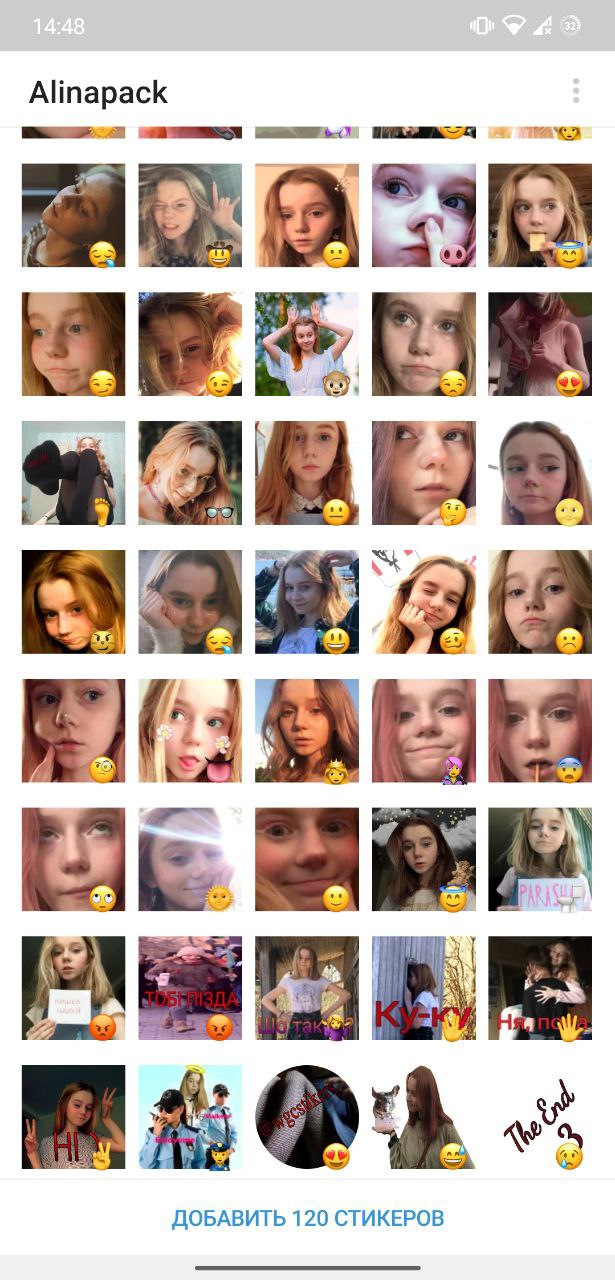Image resolution: width=615 pixels, height=1280 pixels.
Task: Open the footprint emoji sticker
Action: pyautogui.click(x=73, y=473)
